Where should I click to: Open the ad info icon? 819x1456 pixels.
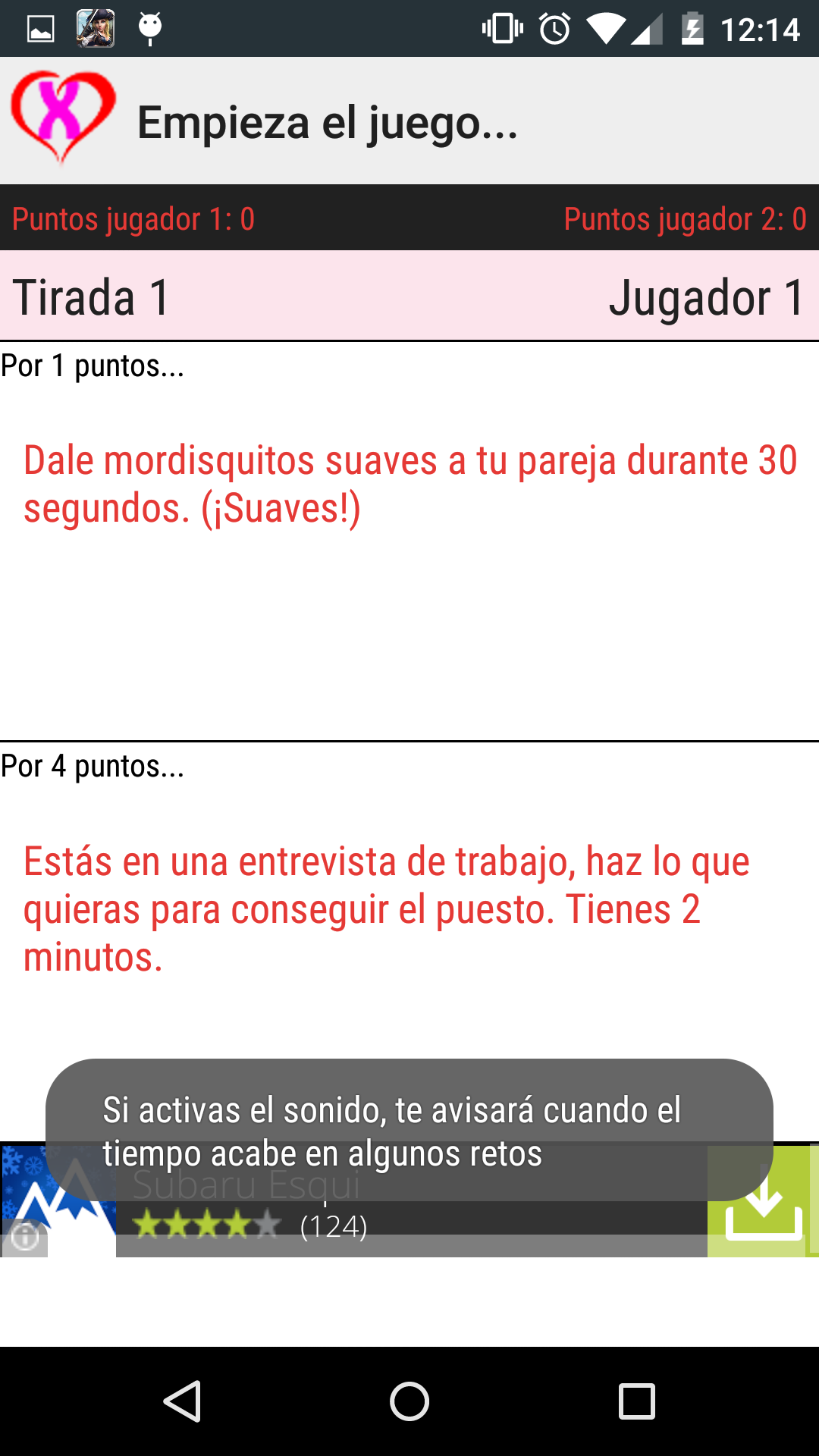pyautogui.click(x=24, y=1238)
